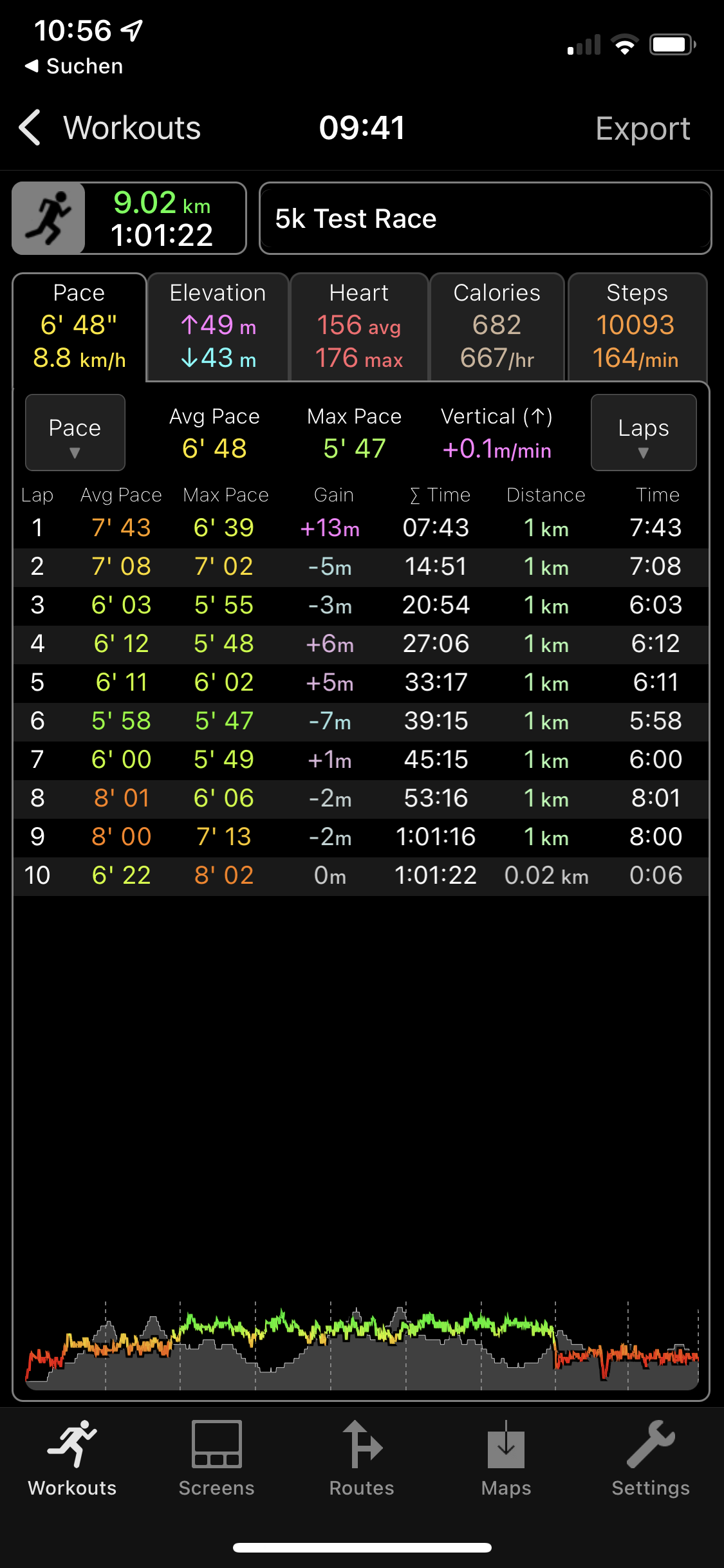Export this workout

[642, 128]
